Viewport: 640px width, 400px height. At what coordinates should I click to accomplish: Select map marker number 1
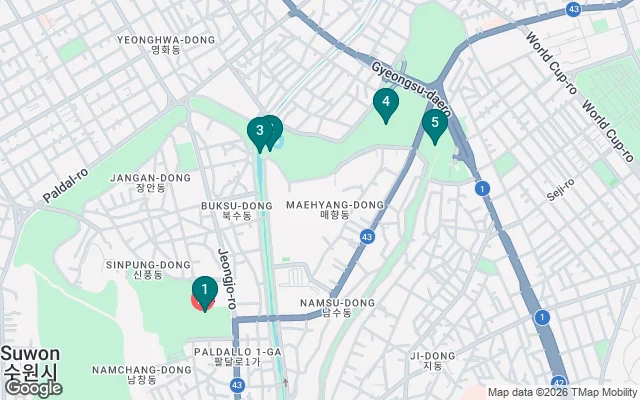pyautogui.click(x=204, y=292)
